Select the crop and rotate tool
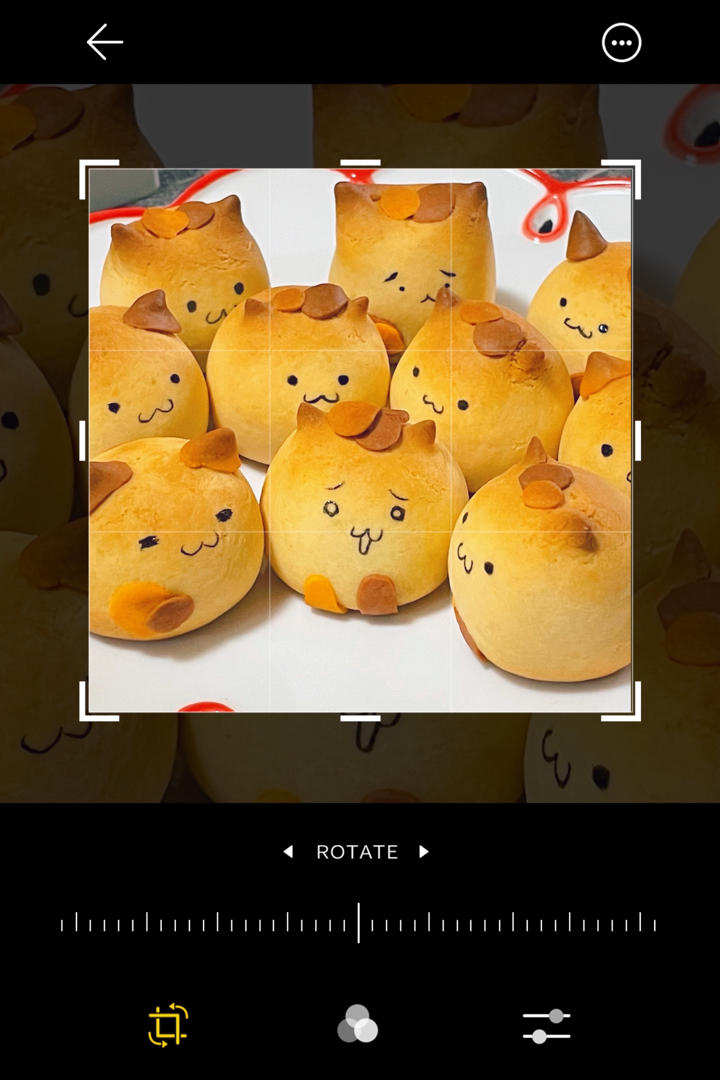Image resolution: width=720 pixels, height=1080 pixels. click(168, 1025)
